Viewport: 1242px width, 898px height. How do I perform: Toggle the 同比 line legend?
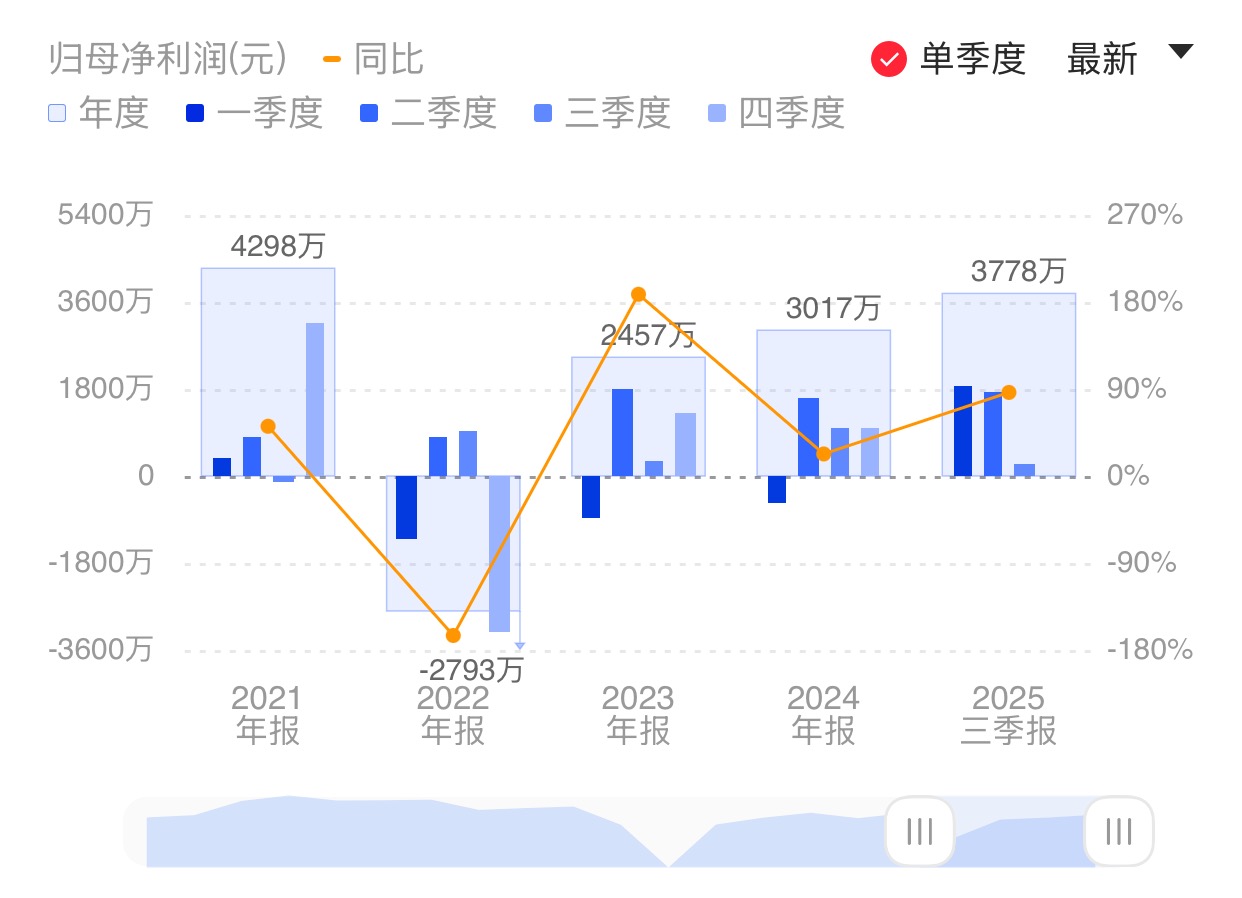click(374, 60)
